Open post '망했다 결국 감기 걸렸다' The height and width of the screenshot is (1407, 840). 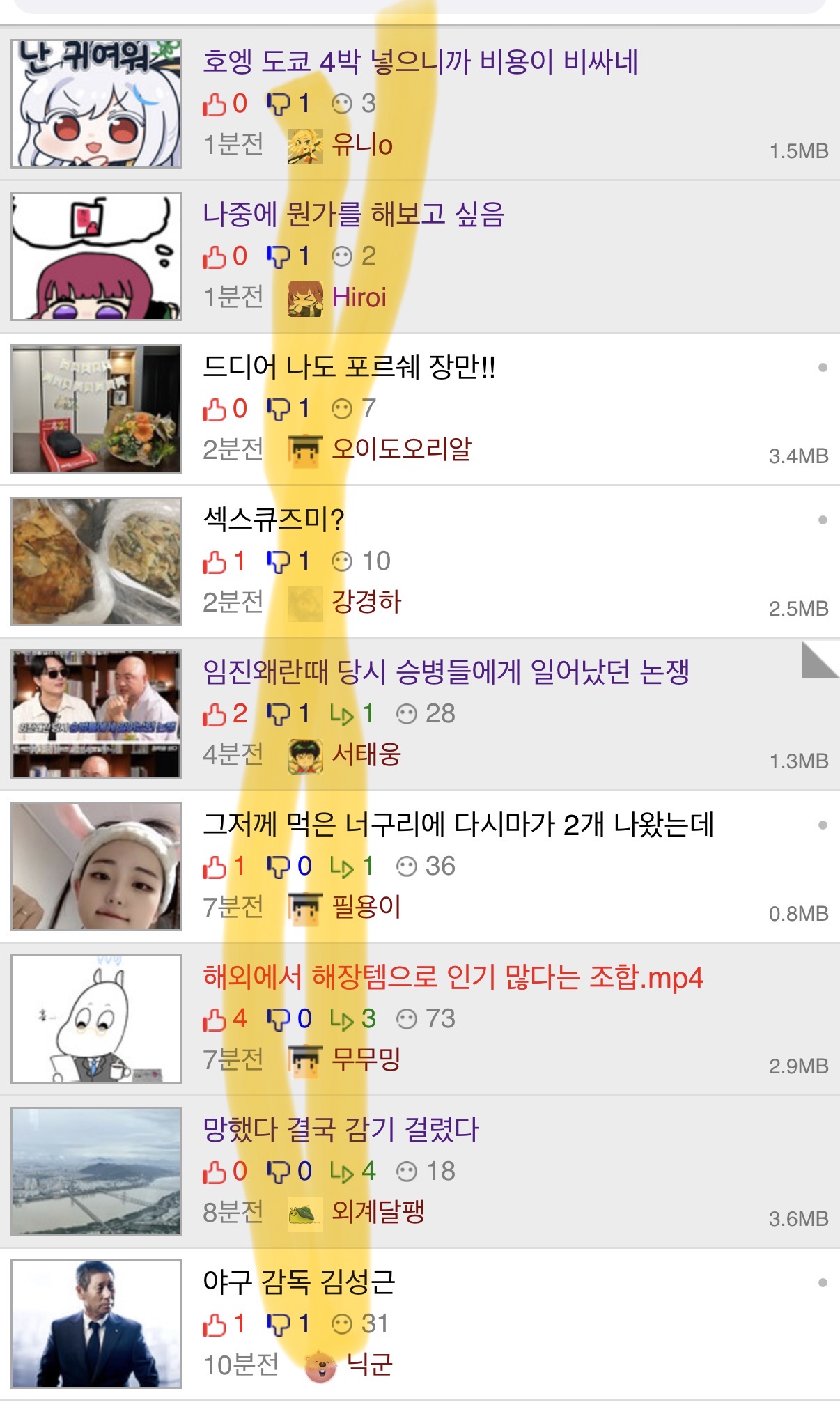[x=341, y=1130]
